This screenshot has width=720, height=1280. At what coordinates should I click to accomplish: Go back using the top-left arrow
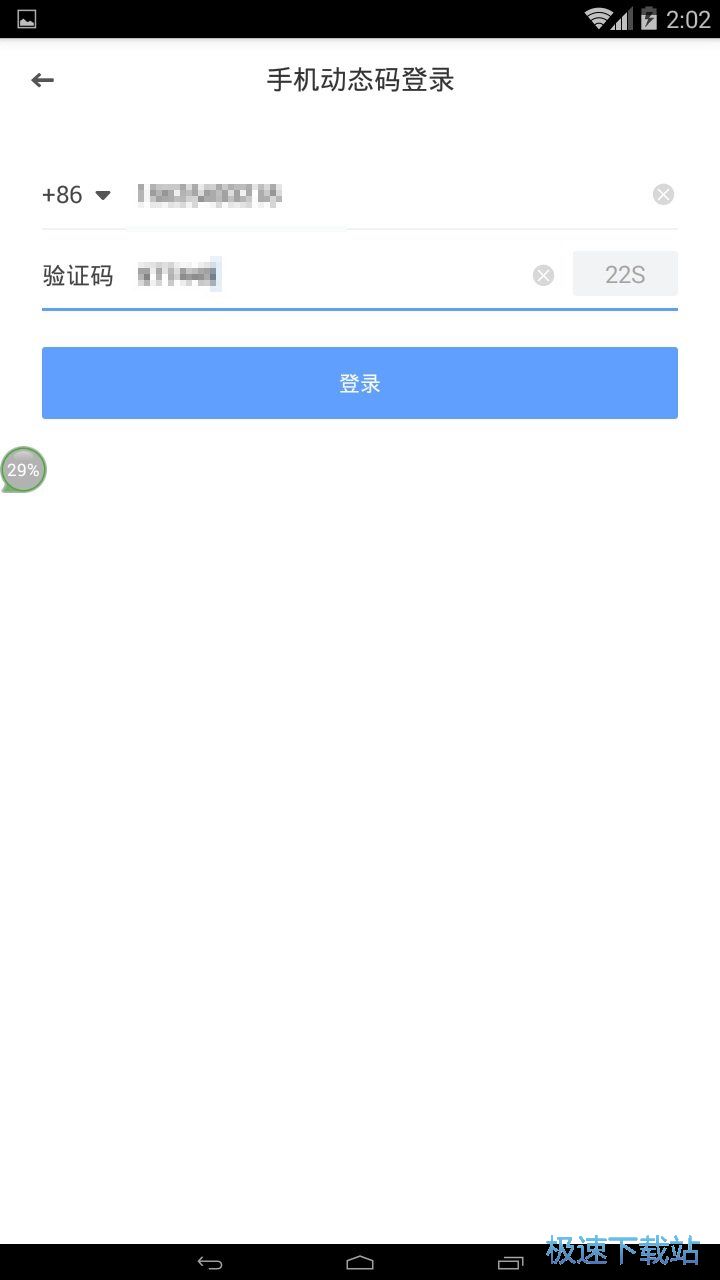click(x=42, y=81)
